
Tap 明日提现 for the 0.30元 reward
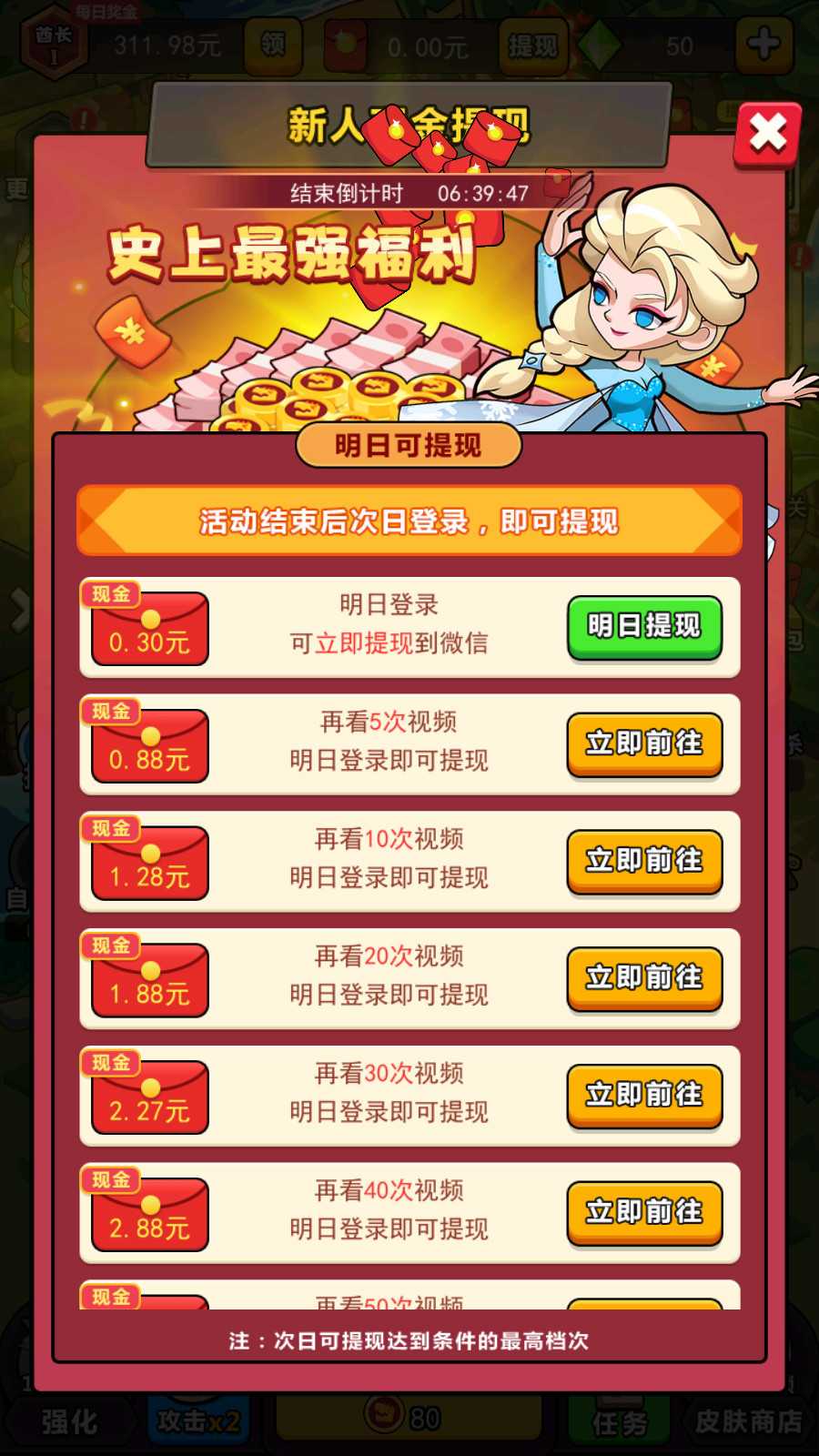pos(644,626)
